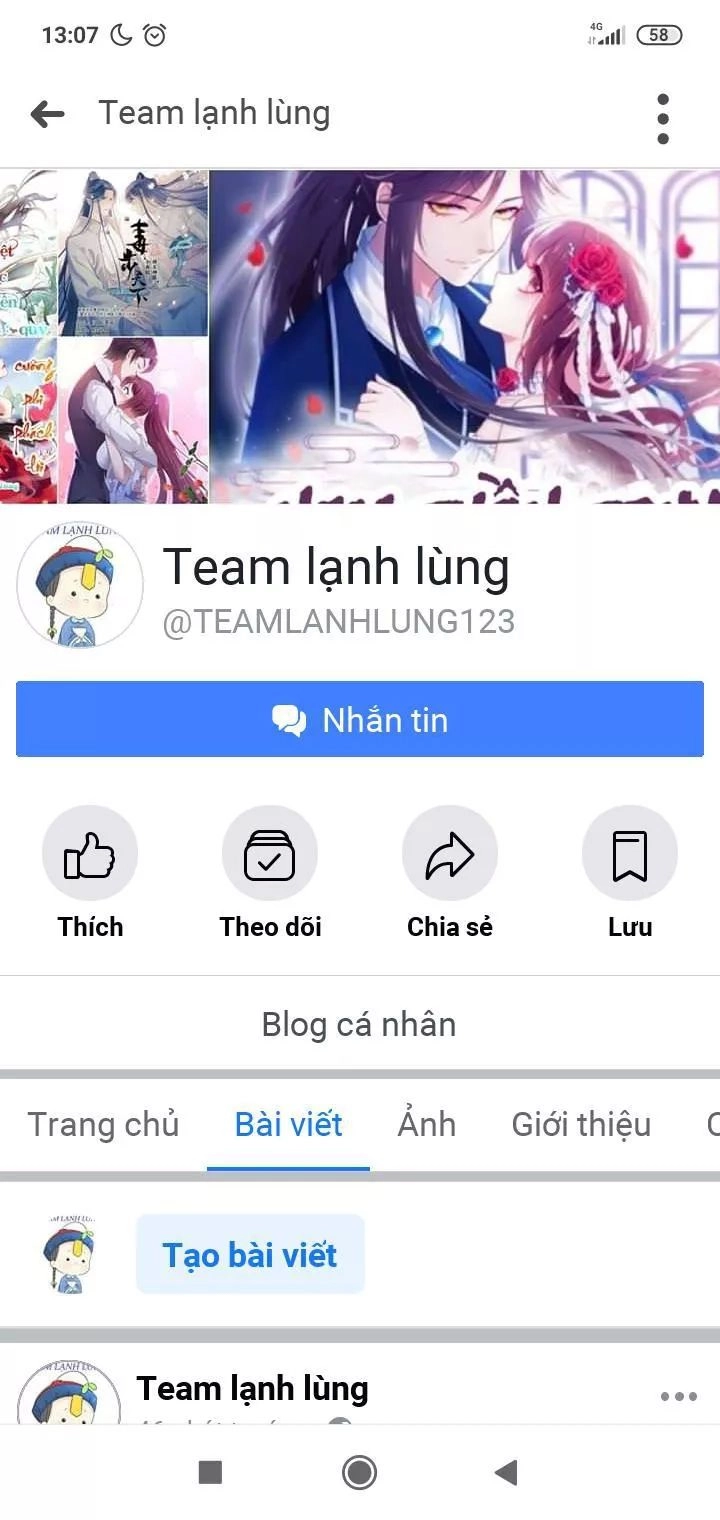Viewport: 720px width, 1520px height.
Task: Select the Trang chủ tab
Action: [x=103, y=1124]
